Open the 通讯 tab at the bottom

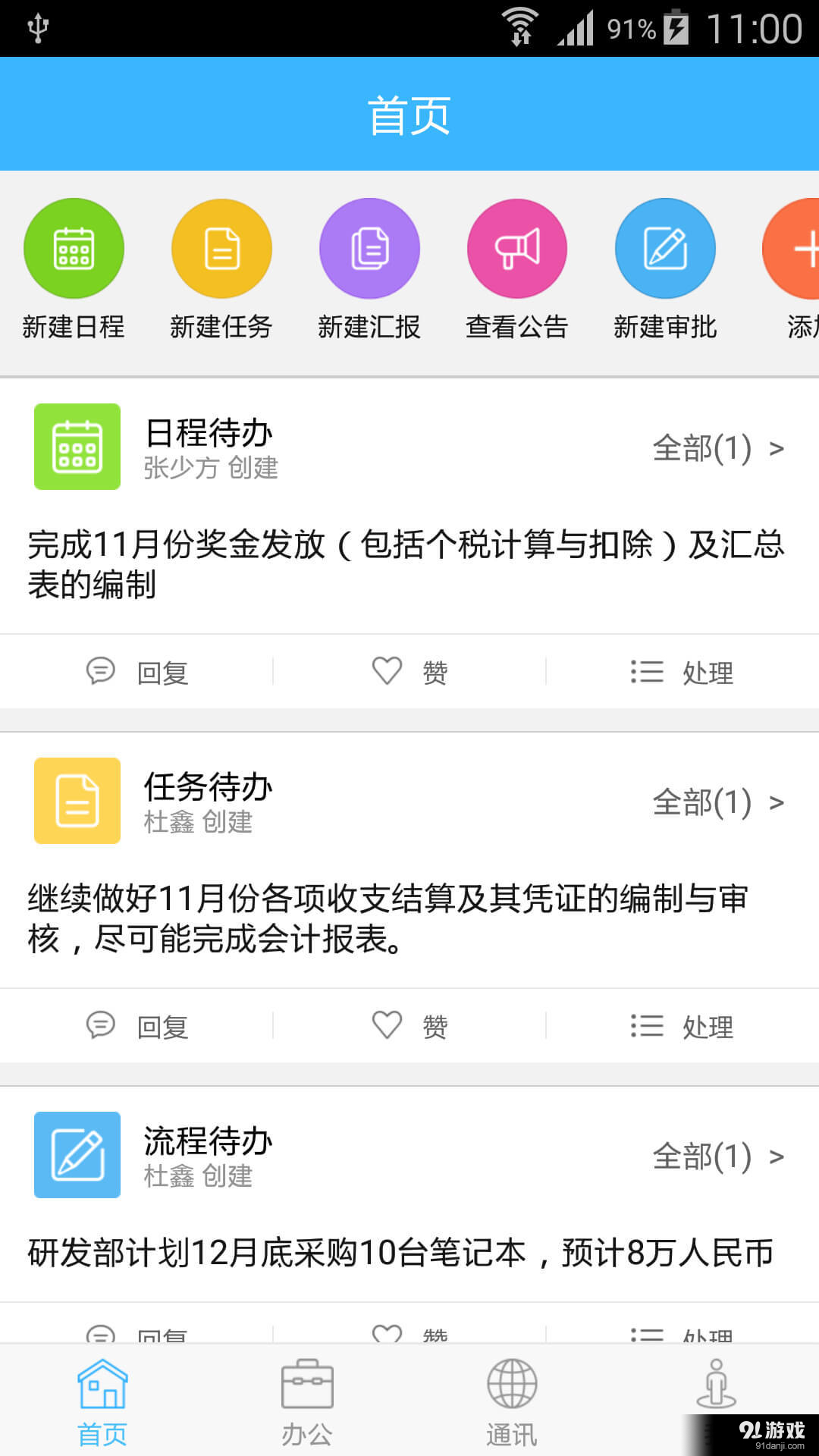pyautogui.click(x=512, y=1399)
